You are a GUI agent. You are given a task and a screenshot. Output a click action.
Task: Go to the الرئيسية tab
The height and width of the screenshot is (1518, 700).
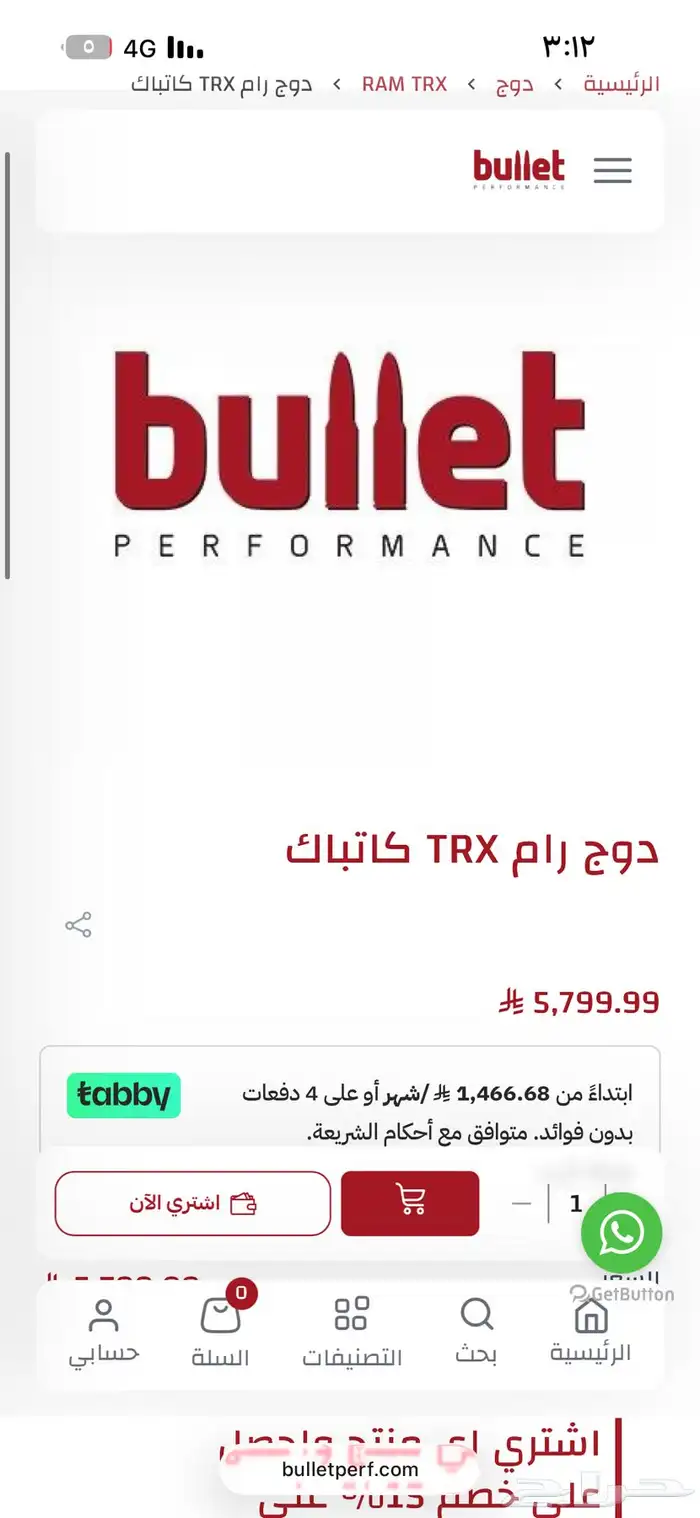[x=591, y=1331]
